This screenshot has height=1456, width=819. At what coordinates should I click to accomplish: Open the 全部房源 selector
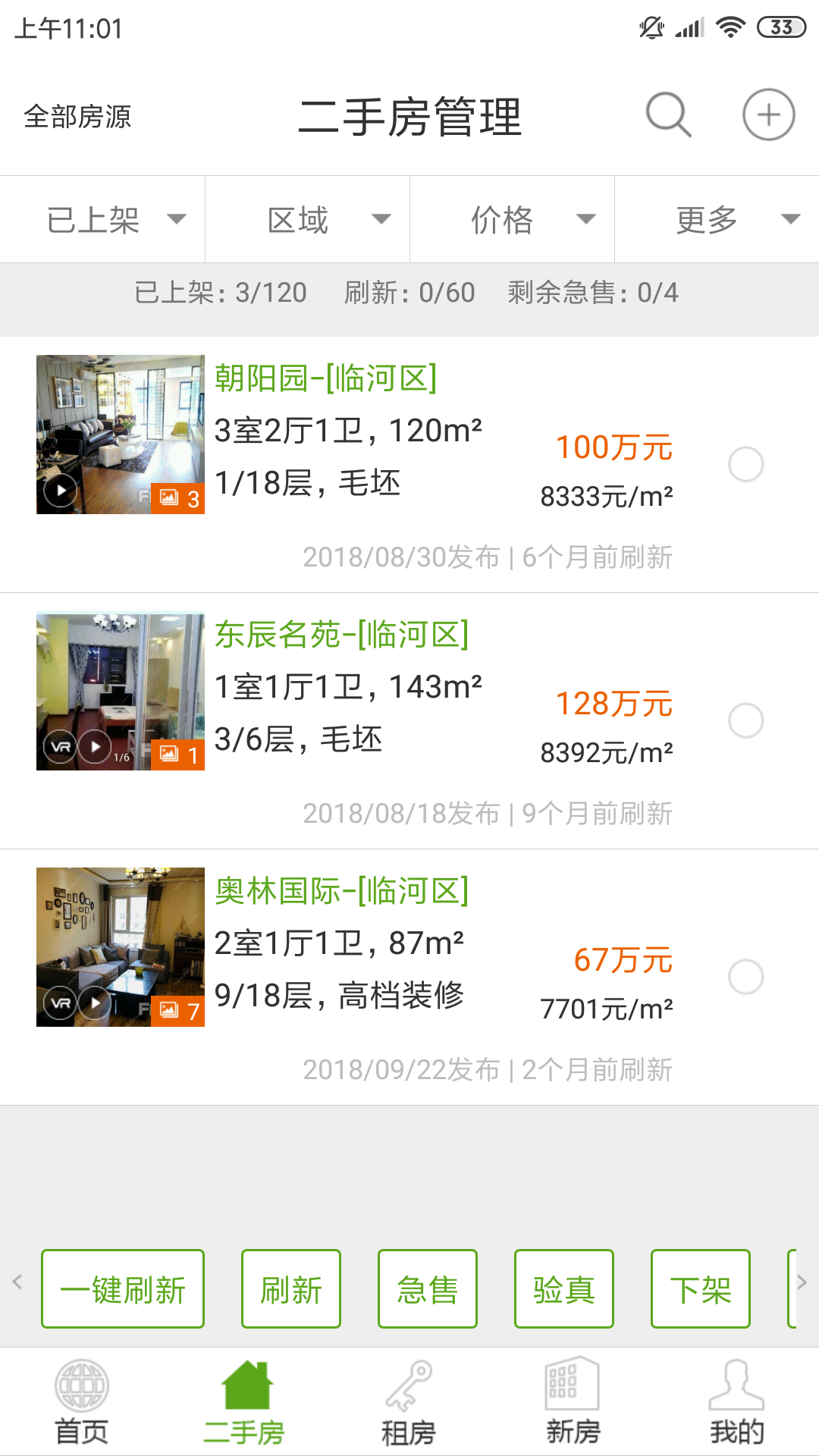point(77,117)
